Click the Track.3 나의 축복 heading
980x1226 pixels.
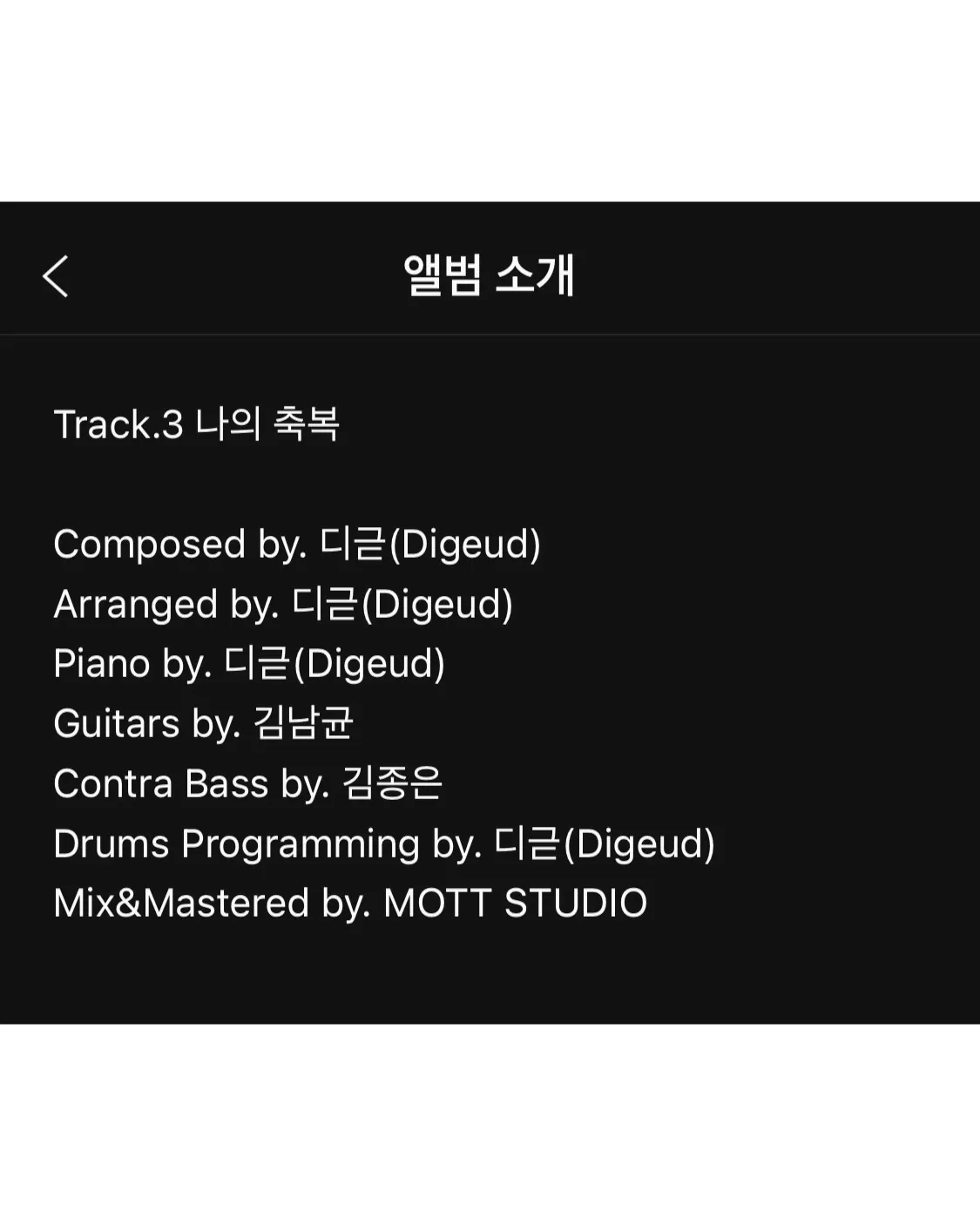(x=199, y=424)
